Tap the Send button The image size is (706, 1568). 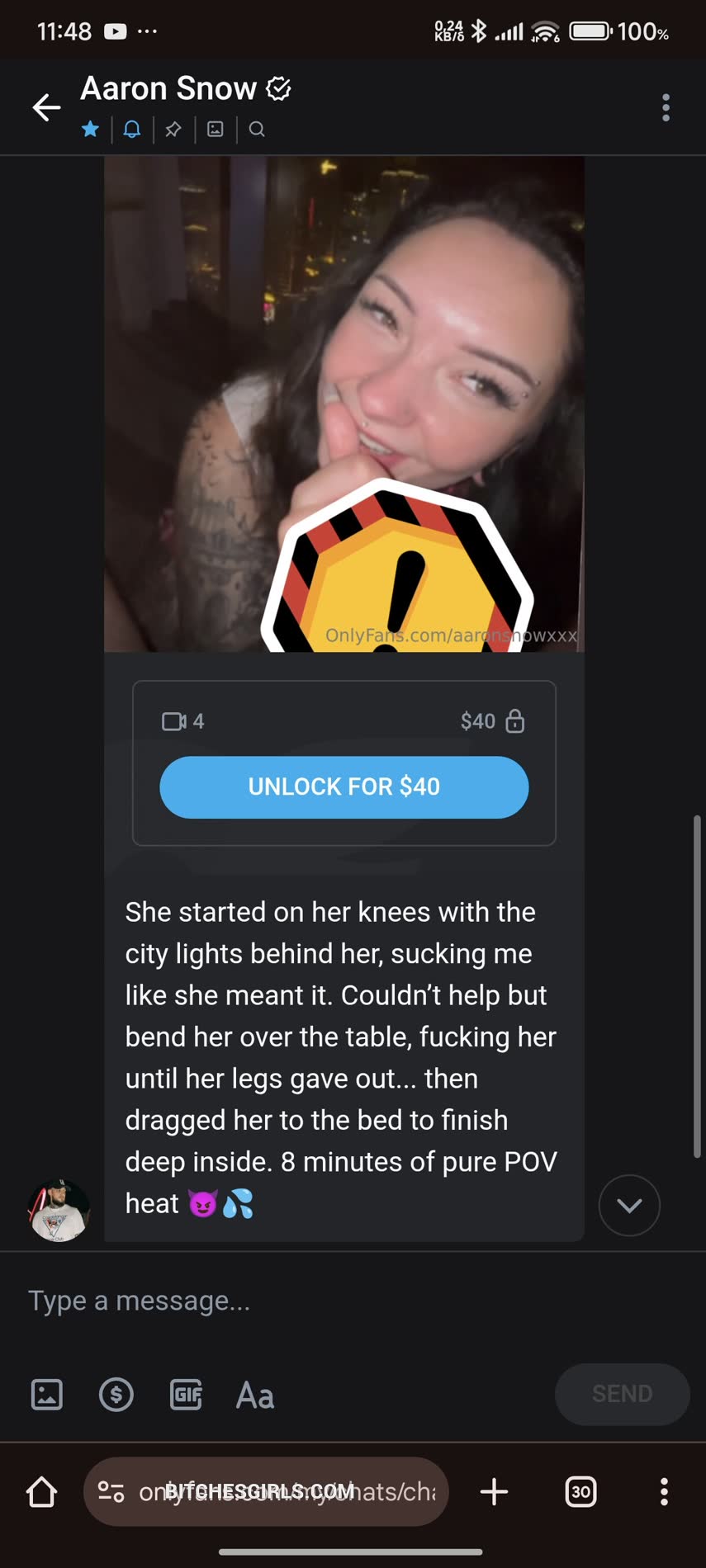tap(622, 1394)
